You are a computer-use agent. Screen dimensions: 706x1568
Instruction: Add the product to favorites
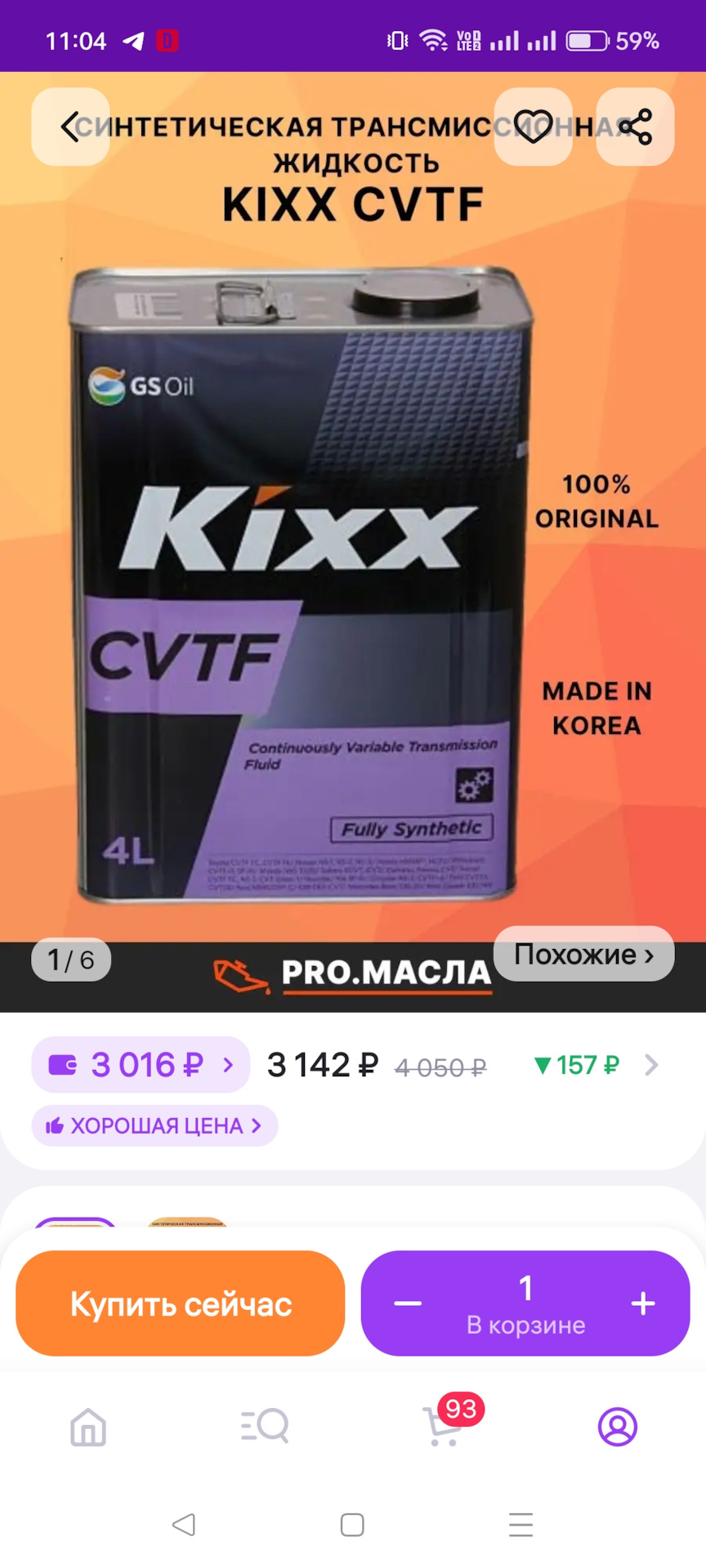(533, 127)
